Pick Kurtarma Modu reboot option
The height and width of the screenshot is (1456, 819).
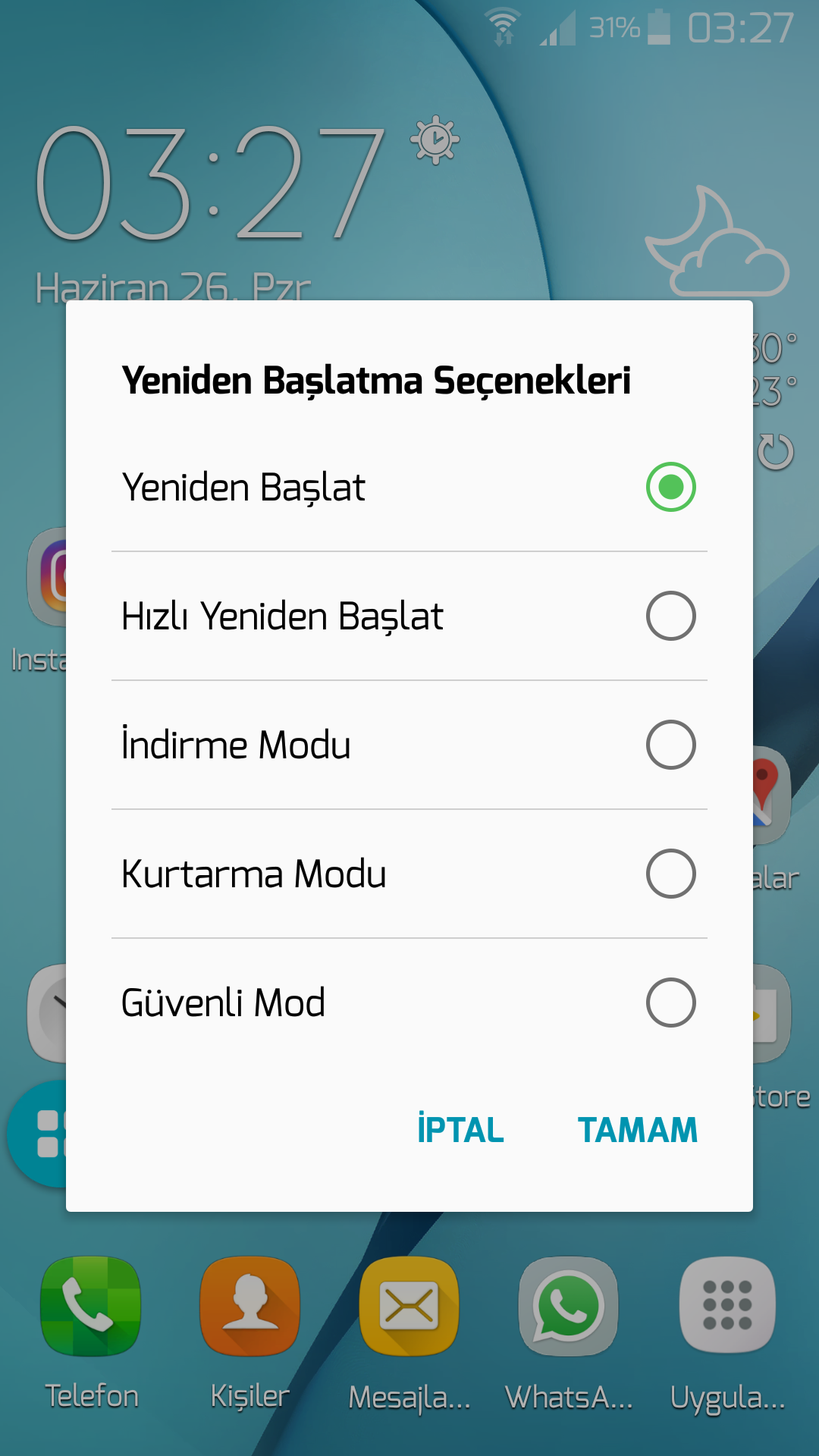670,874
